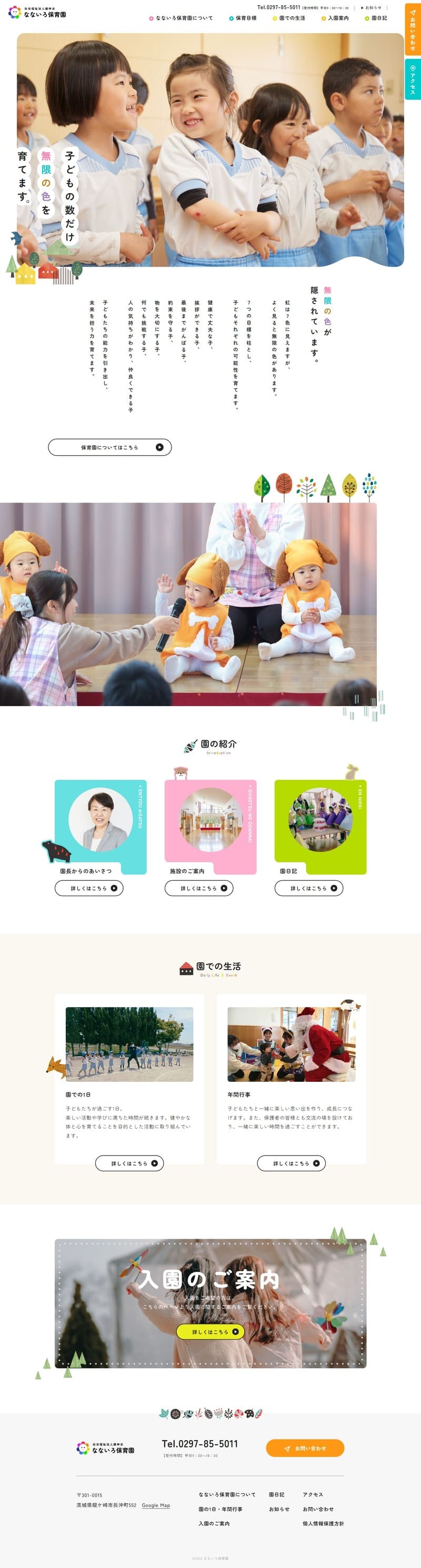Open details under 園長からのあいさつ
Image resolution: width=421 pixels, height=1568 pixels.
click(89, 888)
